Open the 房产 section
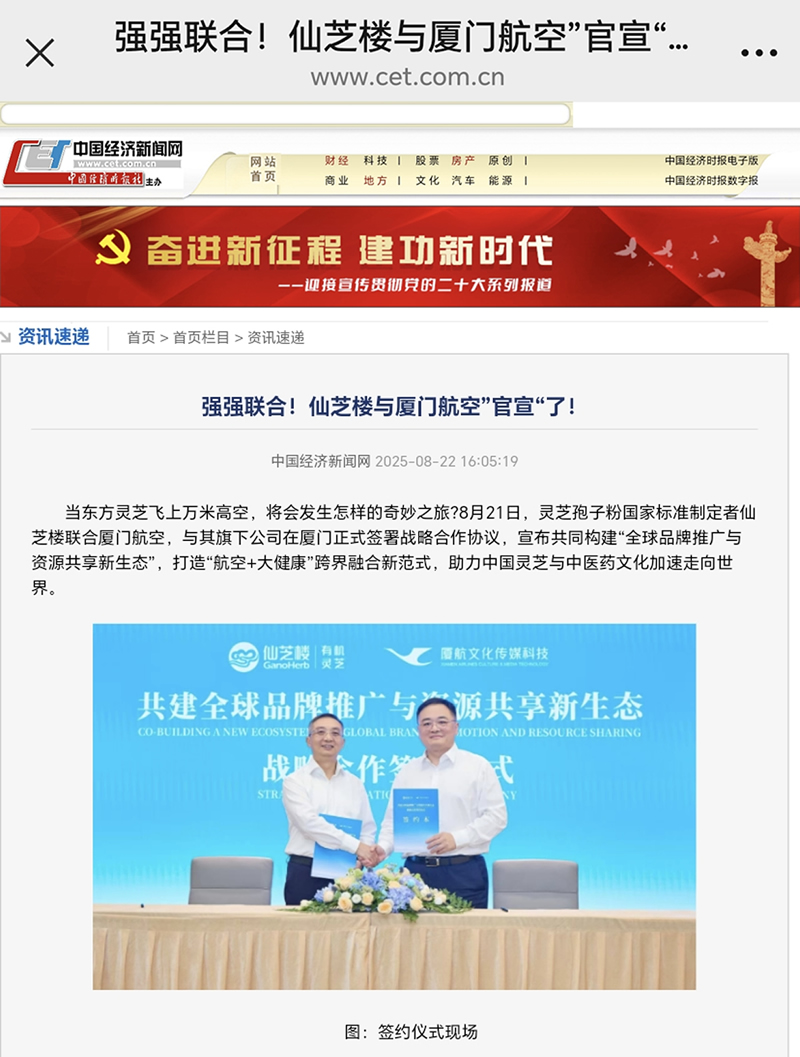The width and height of the screenshot is (800, 1057). click(x=463, y=160)
